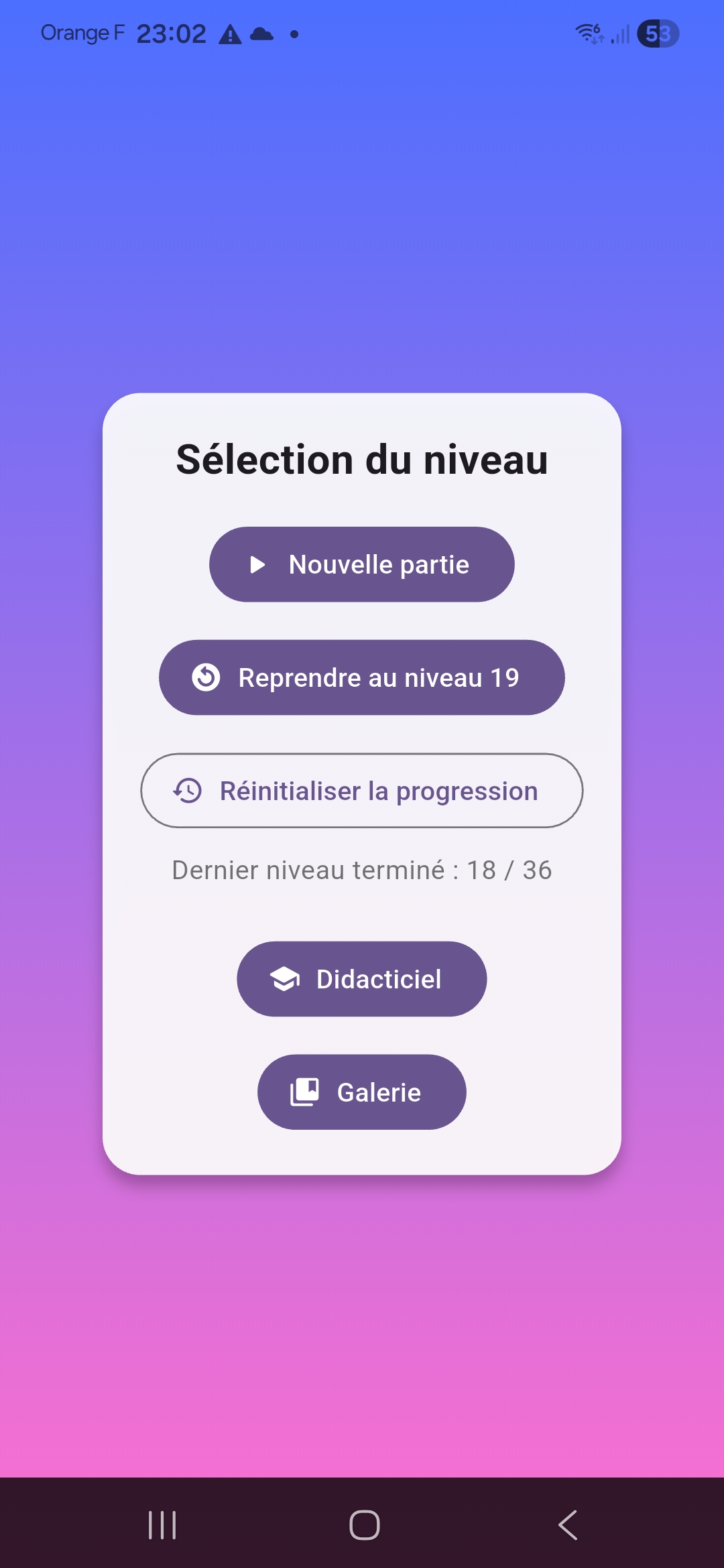724x1568 pixels.
Task: Open the Didacticiel tutorial
Action: pyautogui.click(x=362, y=979)
